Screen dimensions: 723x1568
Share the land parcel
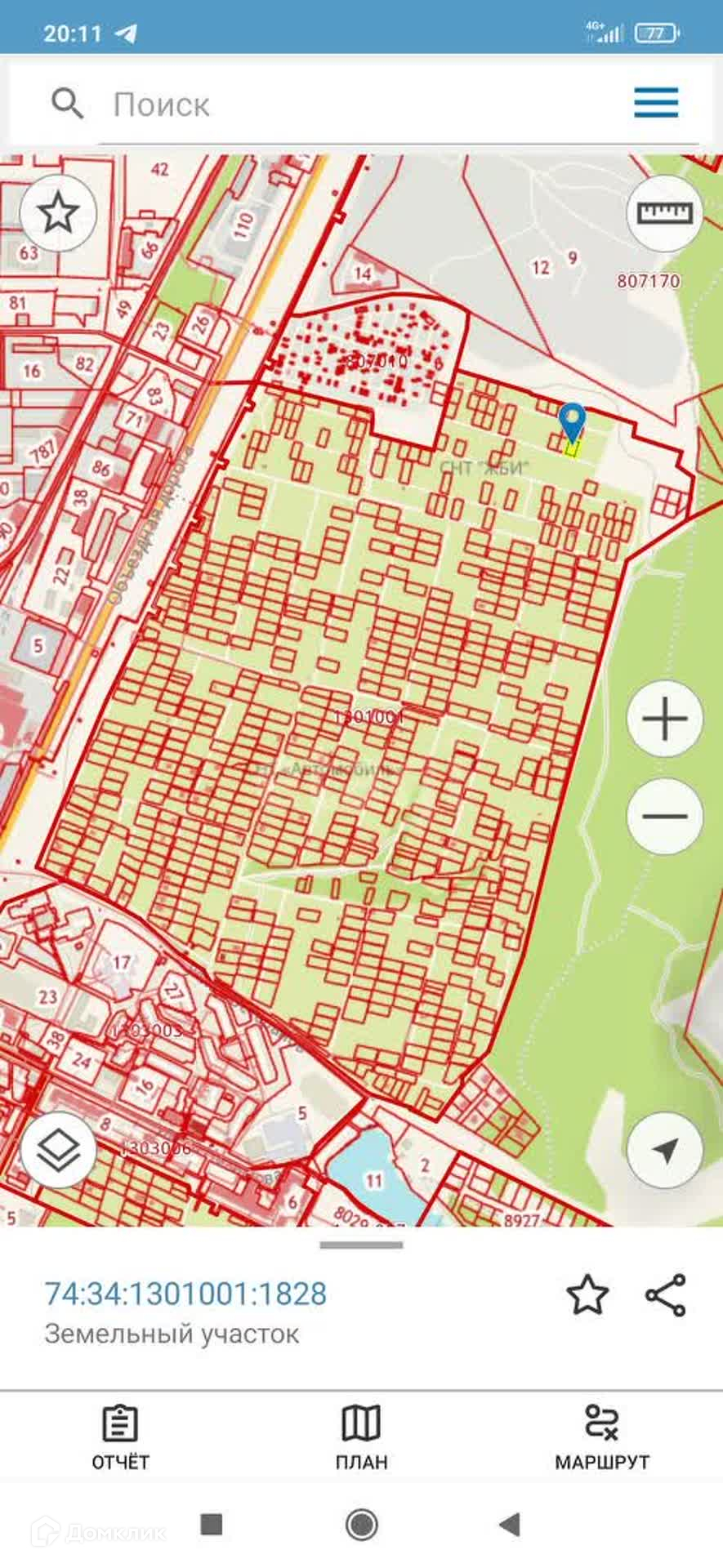click(666, 1295)
